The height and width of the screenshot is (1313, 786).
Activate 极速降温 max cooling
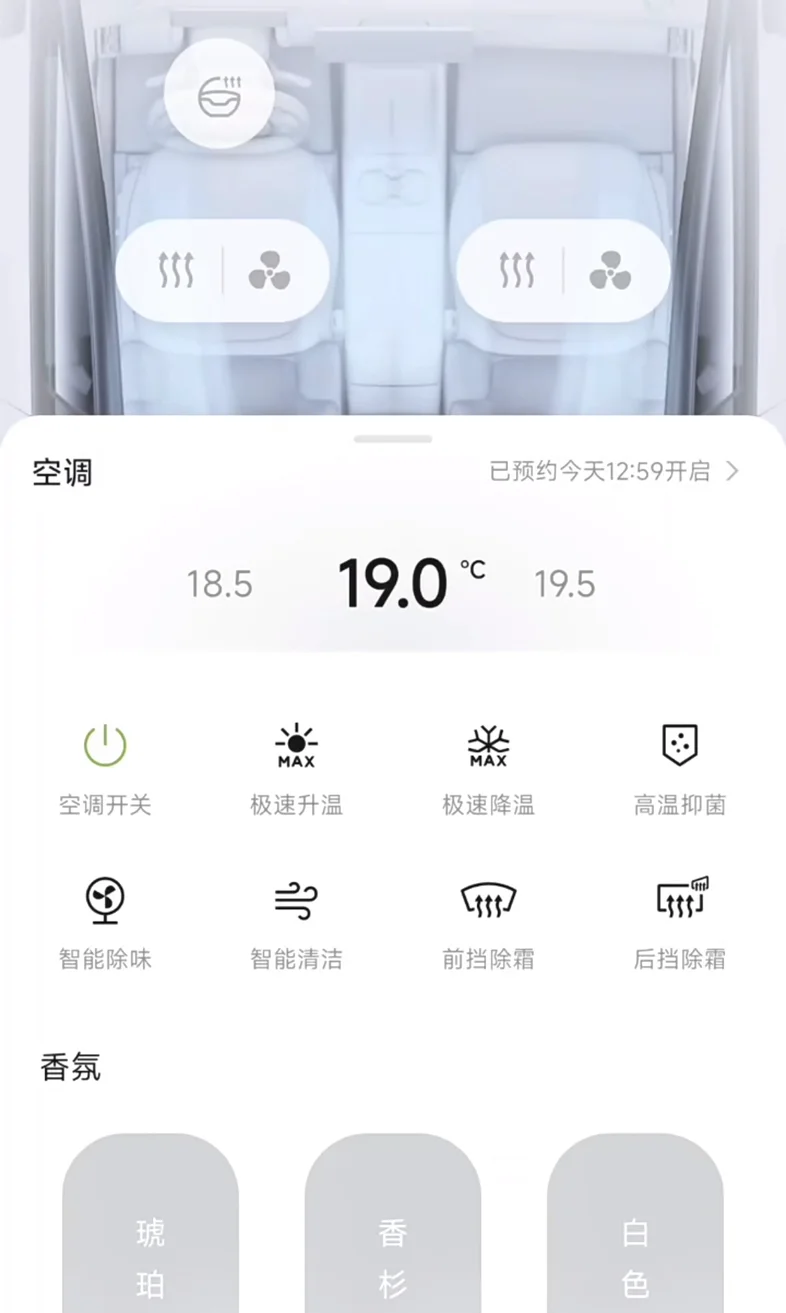[489, 770]
